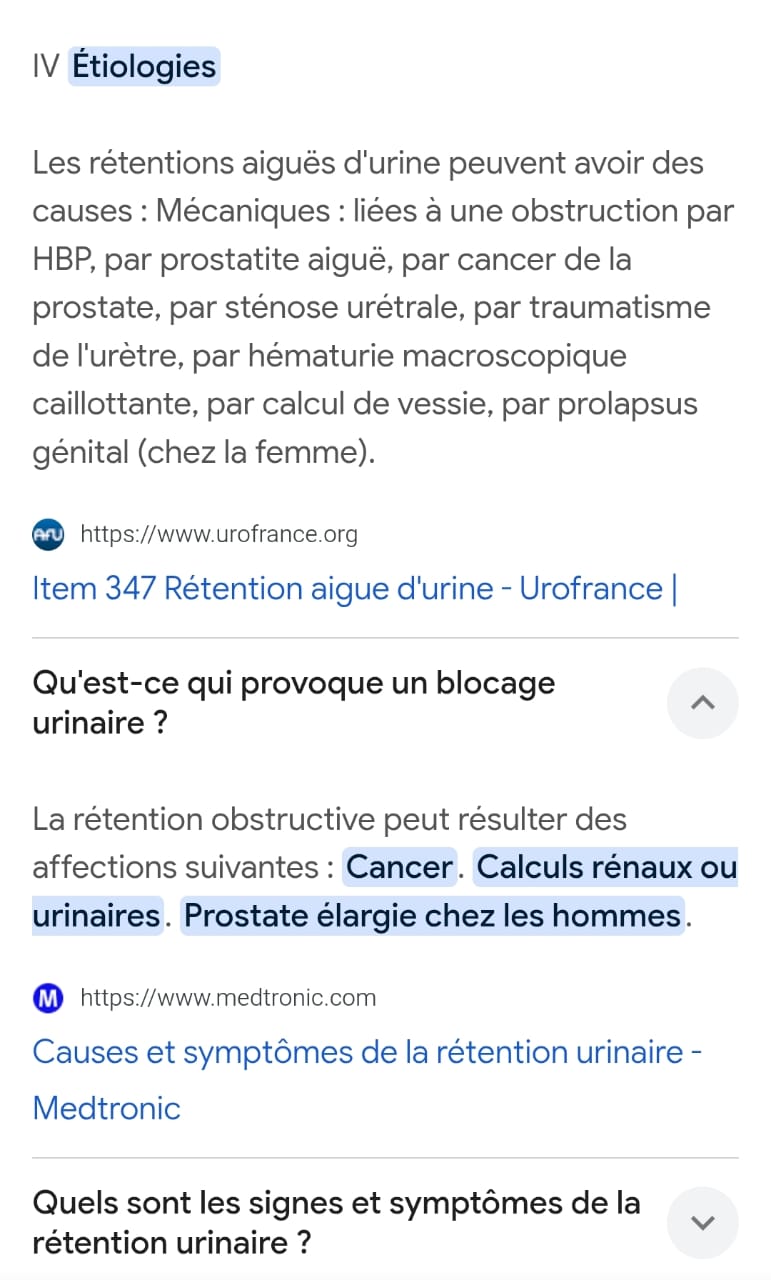Open the Urofrance Item 347 Rétention aigue link
Image resolution: width=771 pixels, height=1280 pixels.
click(x=355, y=588)
